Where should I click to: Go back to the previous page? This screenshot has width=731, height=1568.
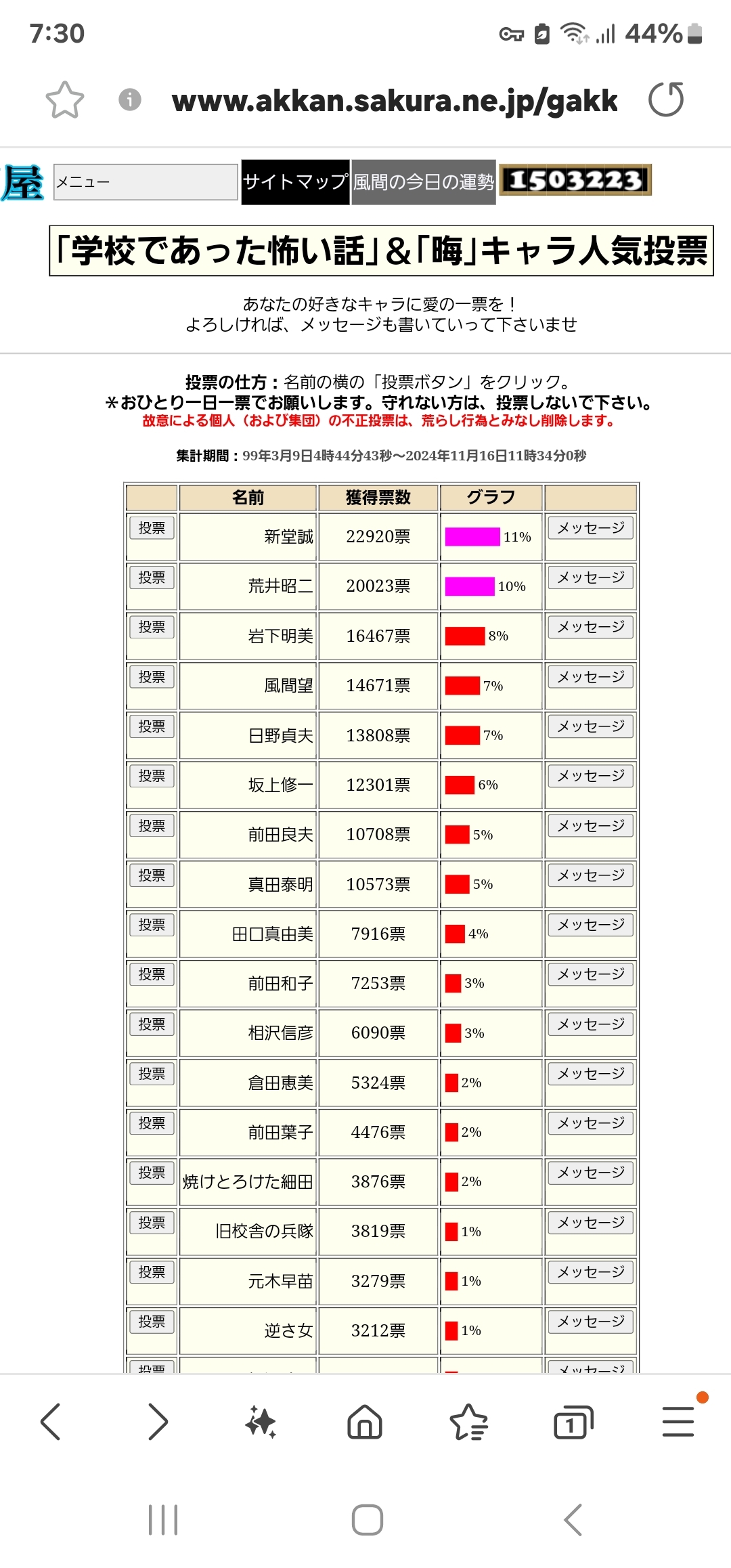click(x=51, y=1421)
